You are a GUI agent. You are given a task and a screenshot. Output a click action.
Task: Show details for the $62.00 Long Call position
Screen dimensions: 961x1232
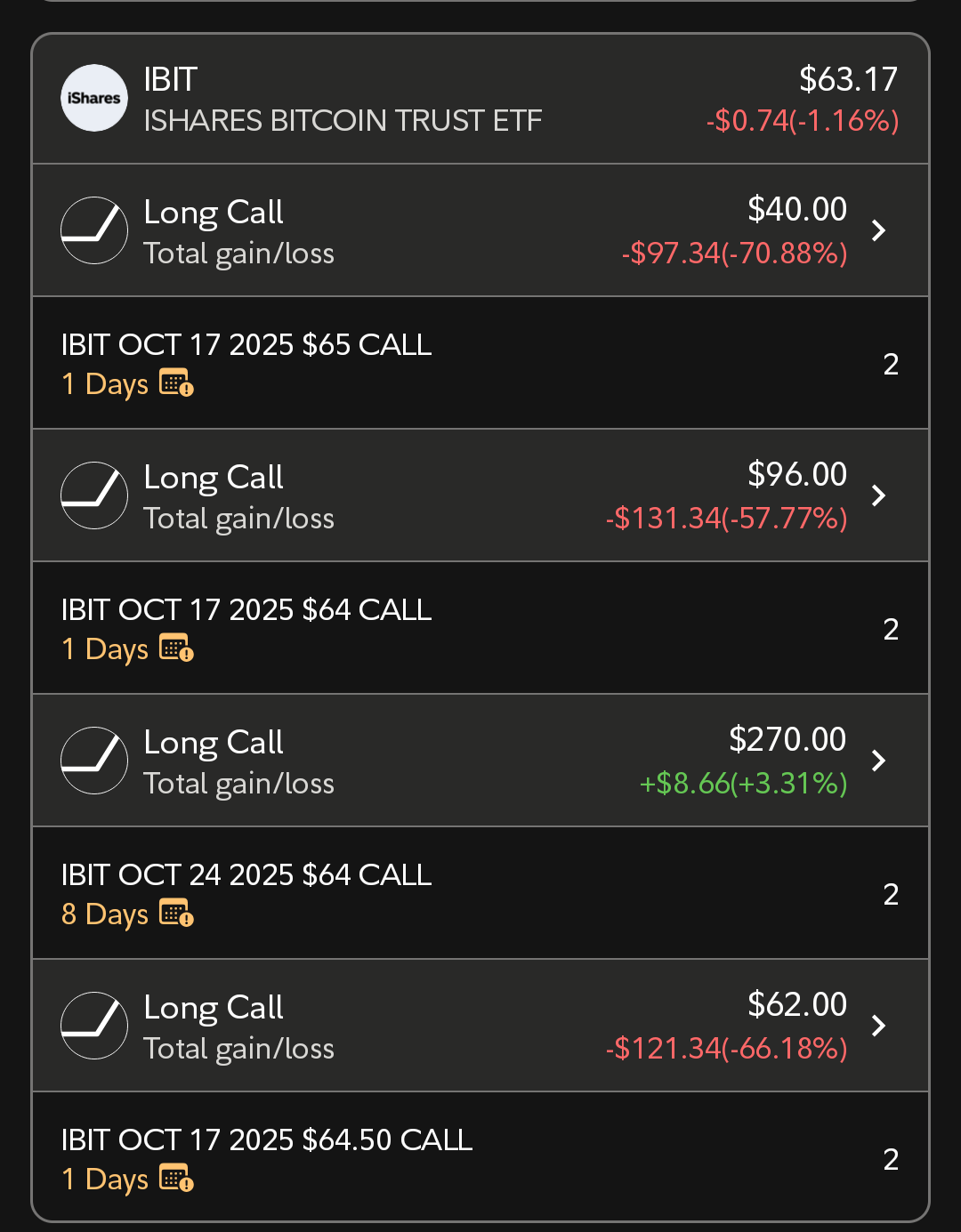click(x=480, y=1026)
